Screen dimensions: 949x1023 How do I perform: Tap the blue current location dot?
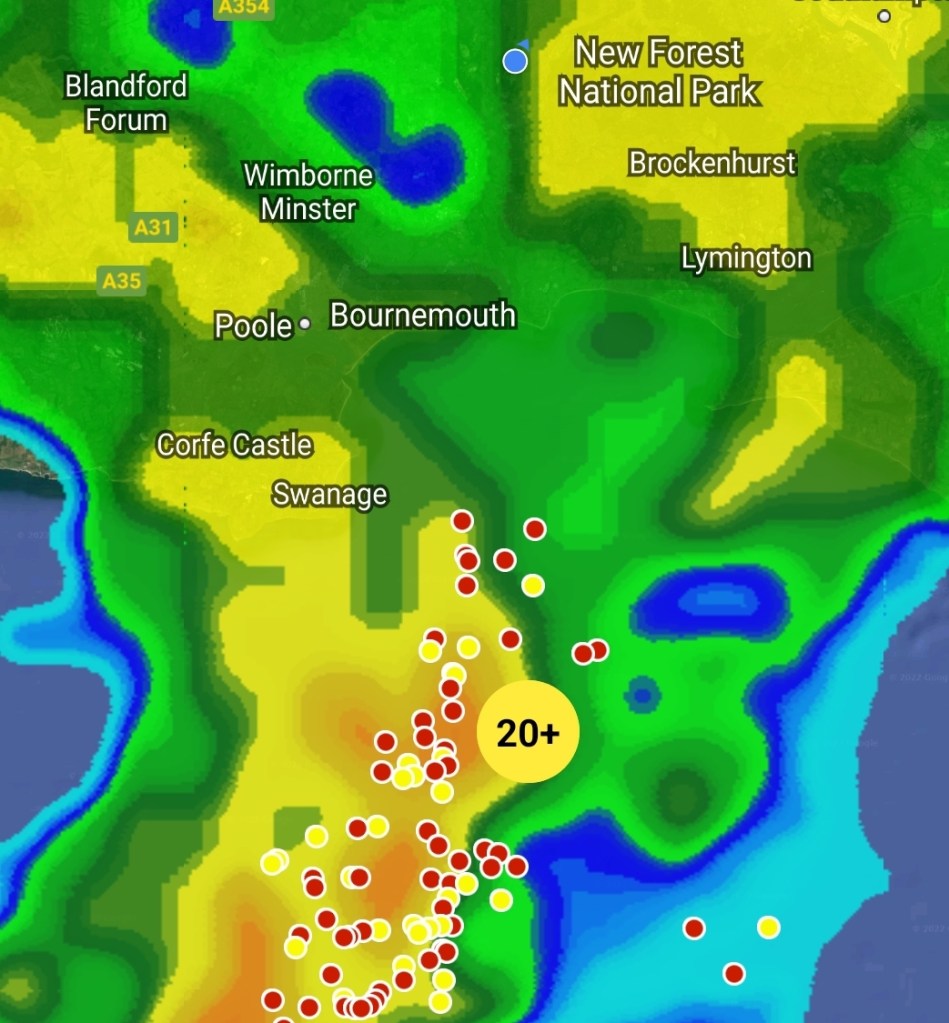coord(515,62)
